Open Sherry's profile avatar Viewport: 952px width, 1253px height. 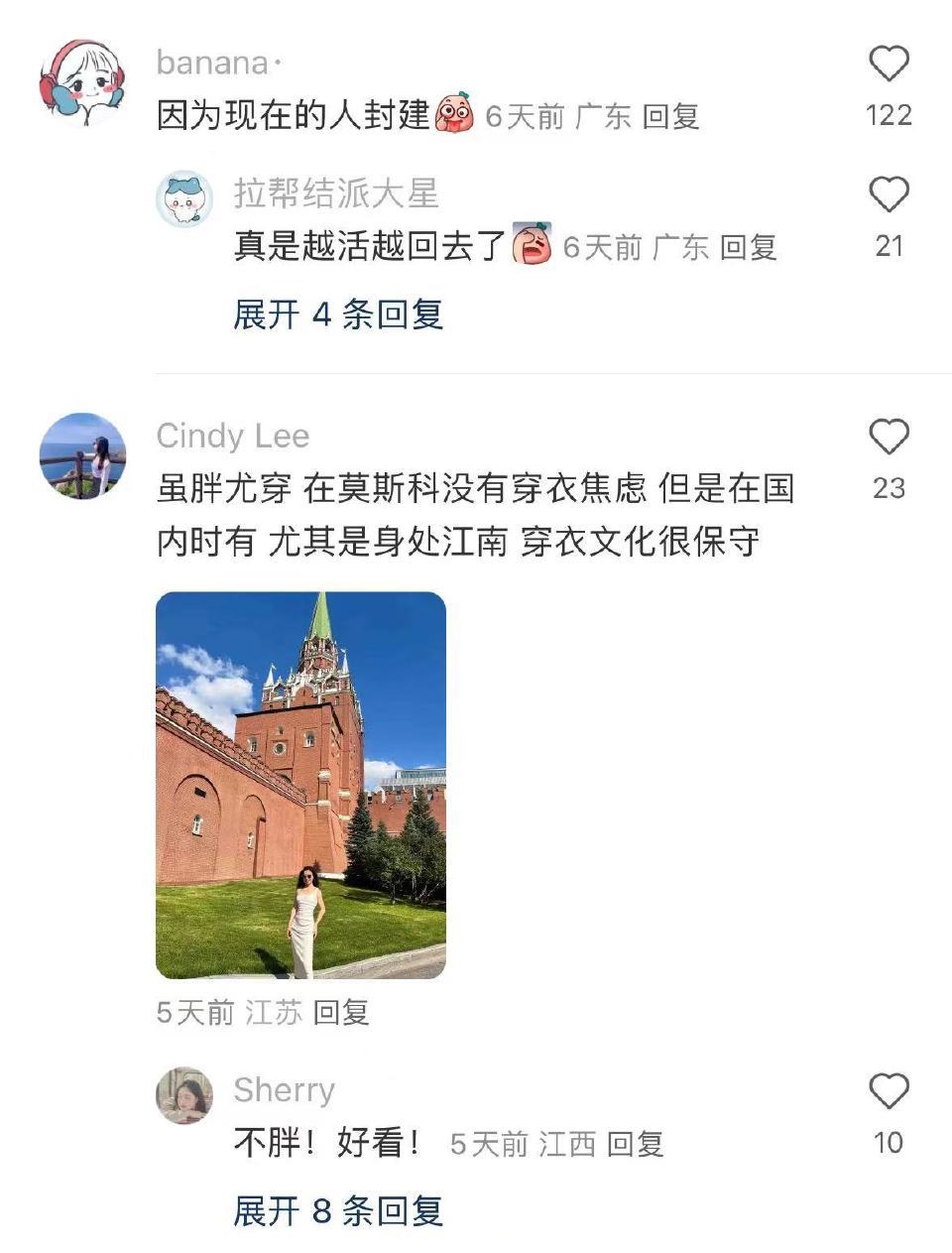click(186, 1096)
